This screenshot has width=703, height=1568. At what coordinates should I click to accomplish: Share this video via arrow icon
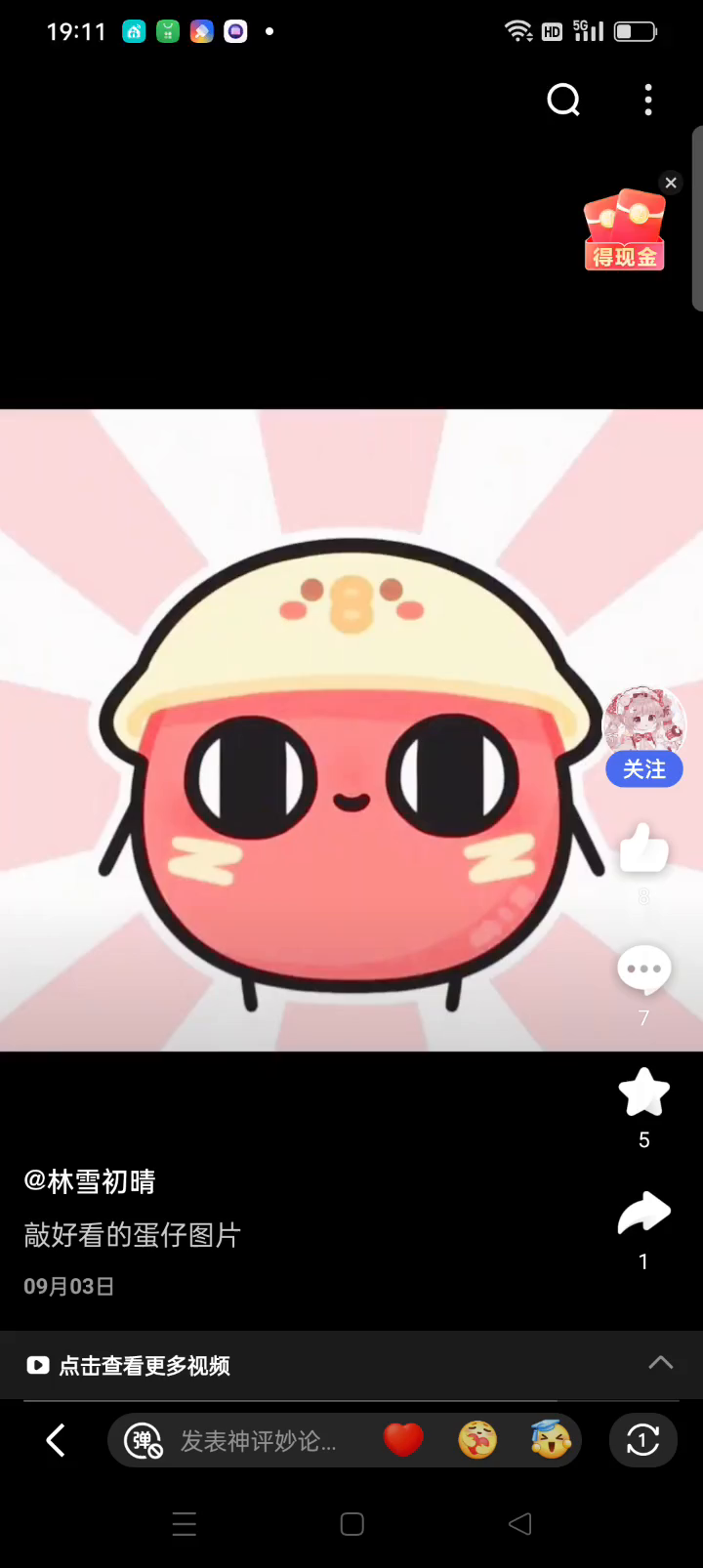[643, 1214]
